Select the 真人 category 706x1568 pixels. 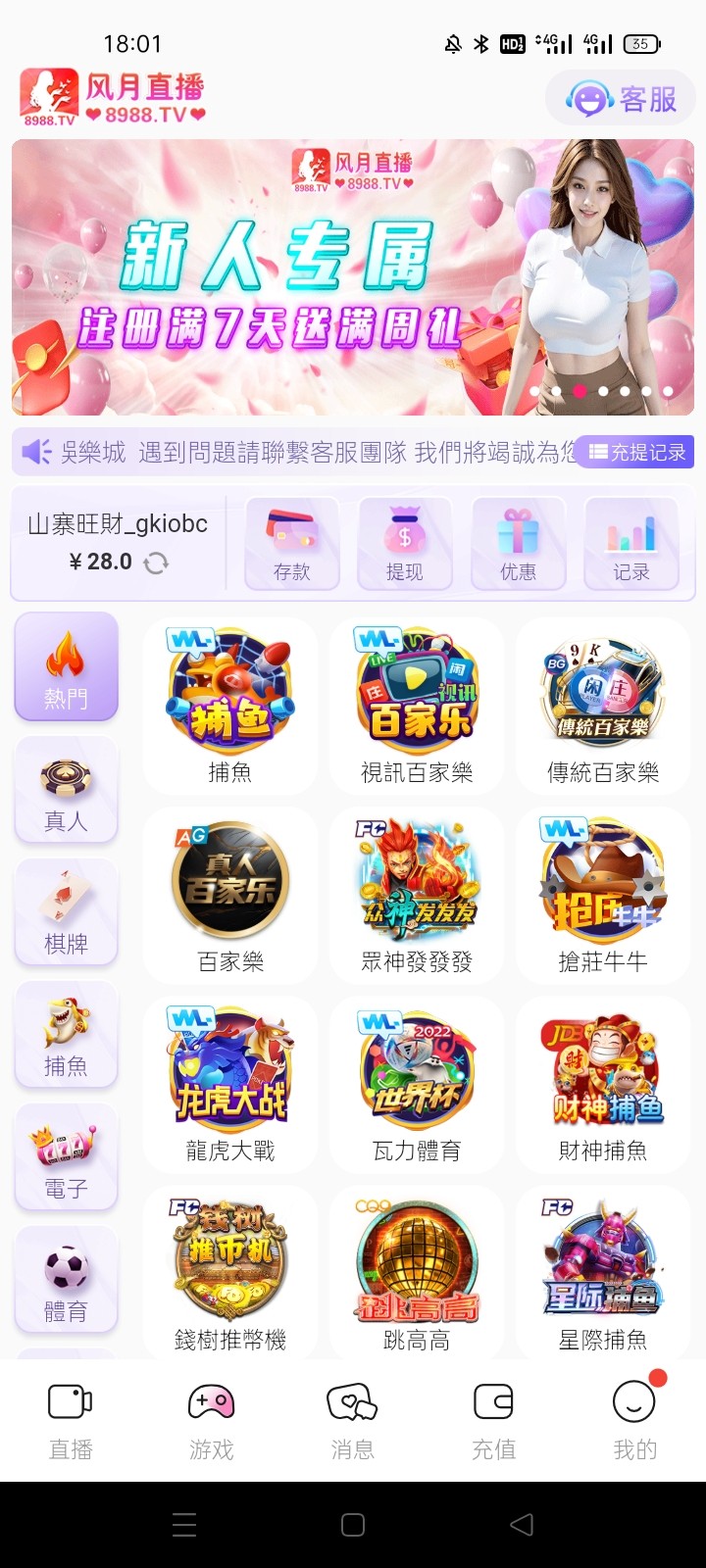[x=67, y=790]
